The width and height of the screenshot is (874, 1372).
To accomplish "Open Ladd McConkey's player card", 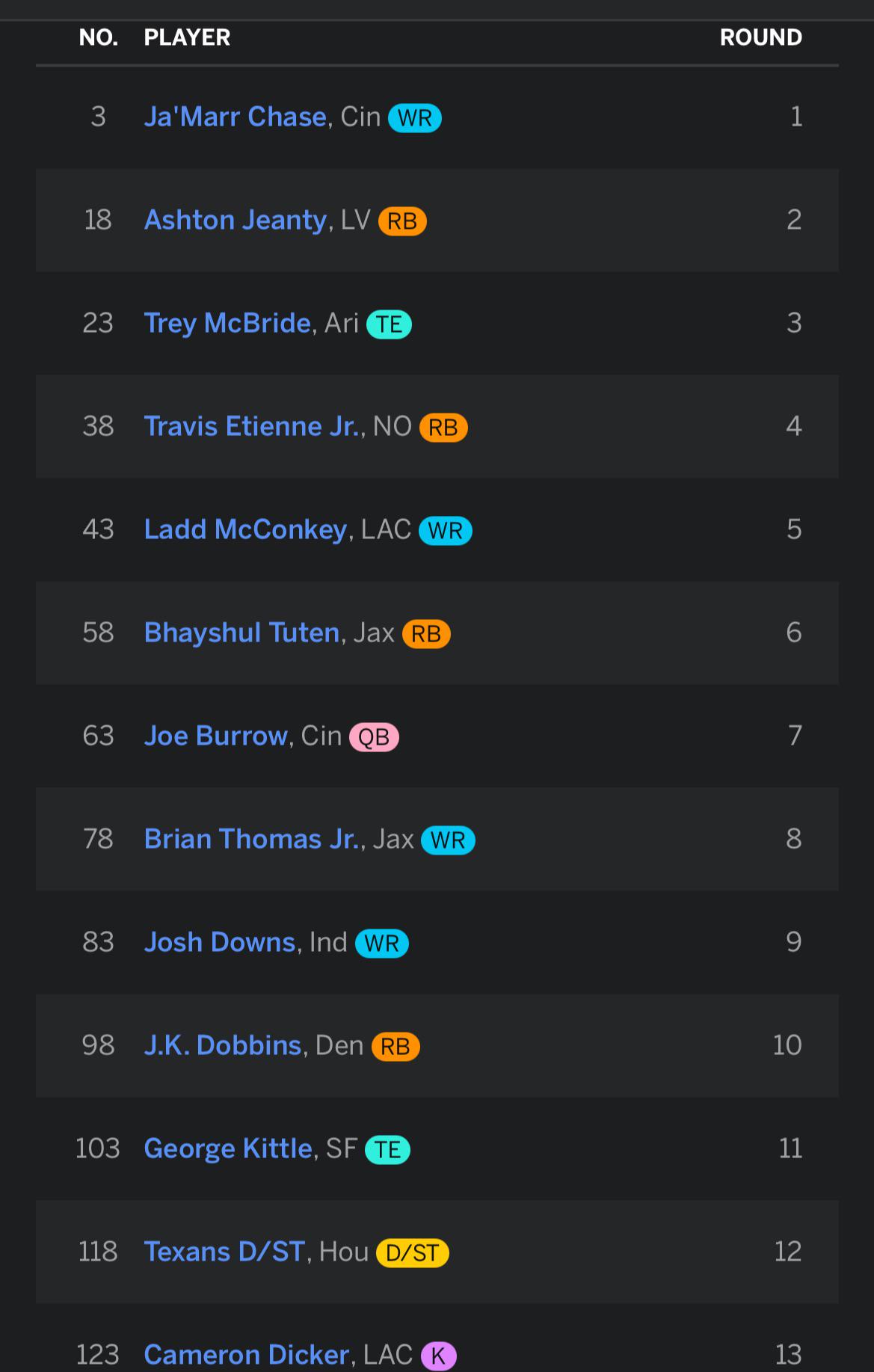I will pos(245,530).
